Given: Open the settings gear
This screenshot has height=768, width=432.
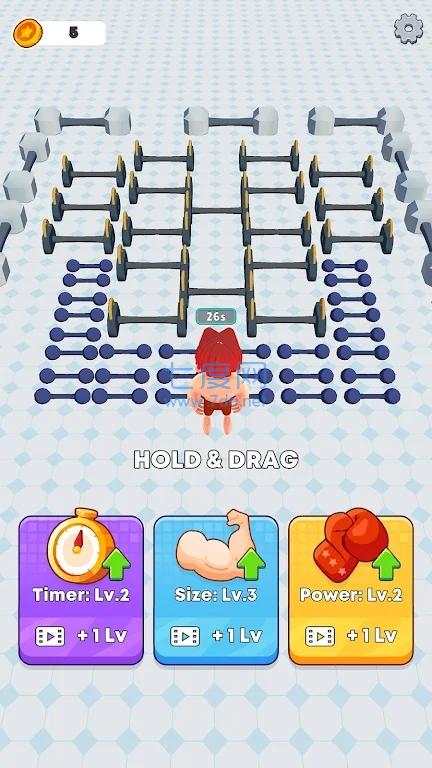Looking at the screenshot, I should 408,28.
